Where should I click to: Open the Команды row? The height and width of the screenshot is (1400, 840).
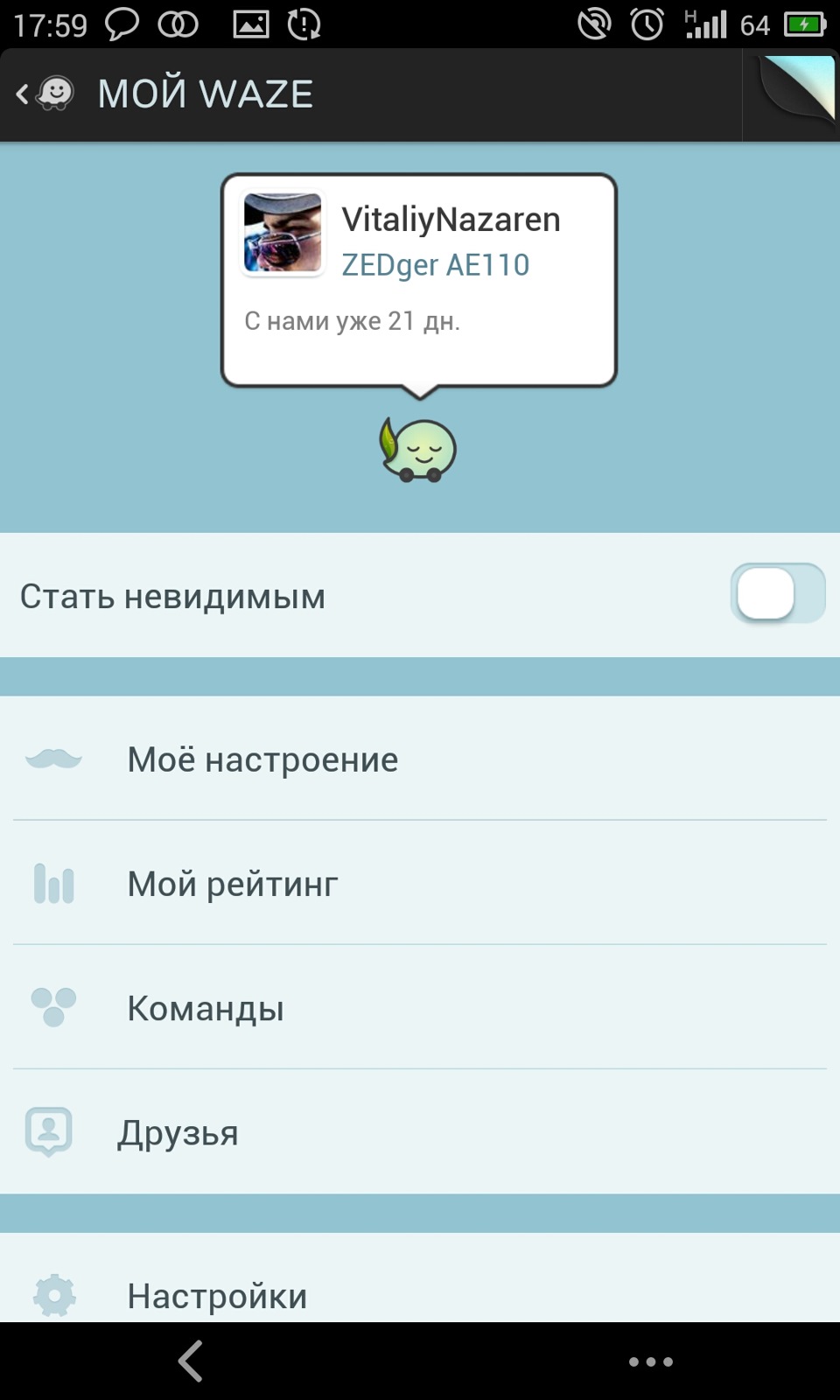(420, 1008)
